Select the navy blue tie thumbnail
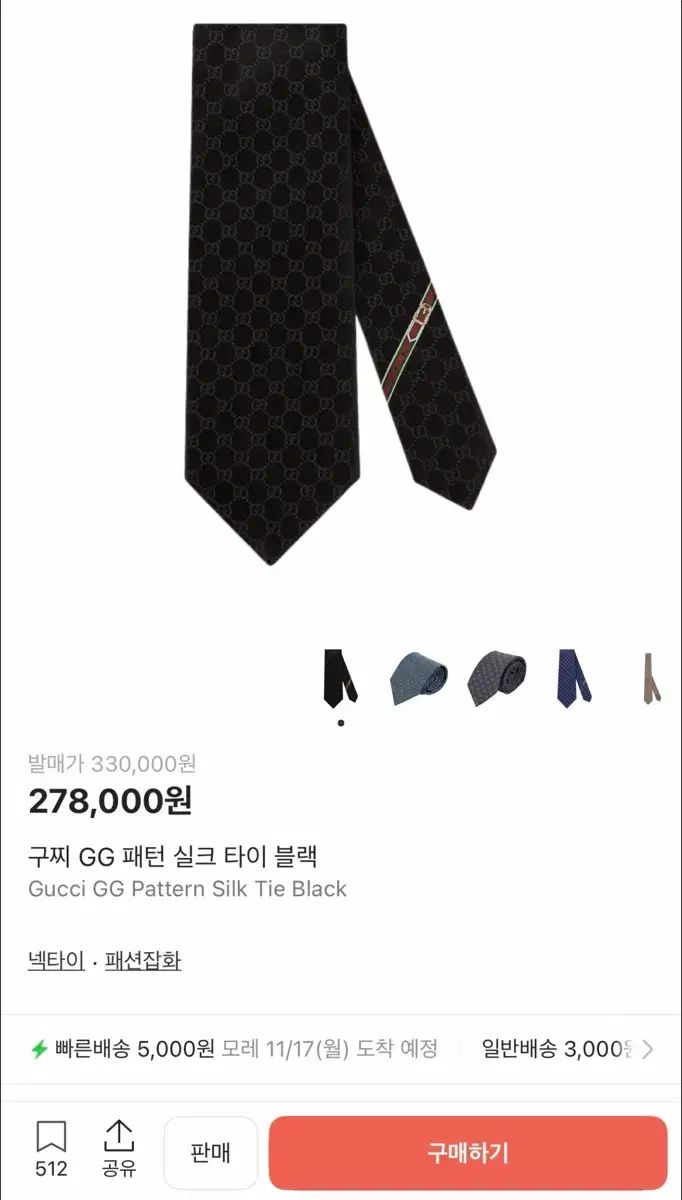This screenshot has height=1200, width=682. (x=573, y=678)
